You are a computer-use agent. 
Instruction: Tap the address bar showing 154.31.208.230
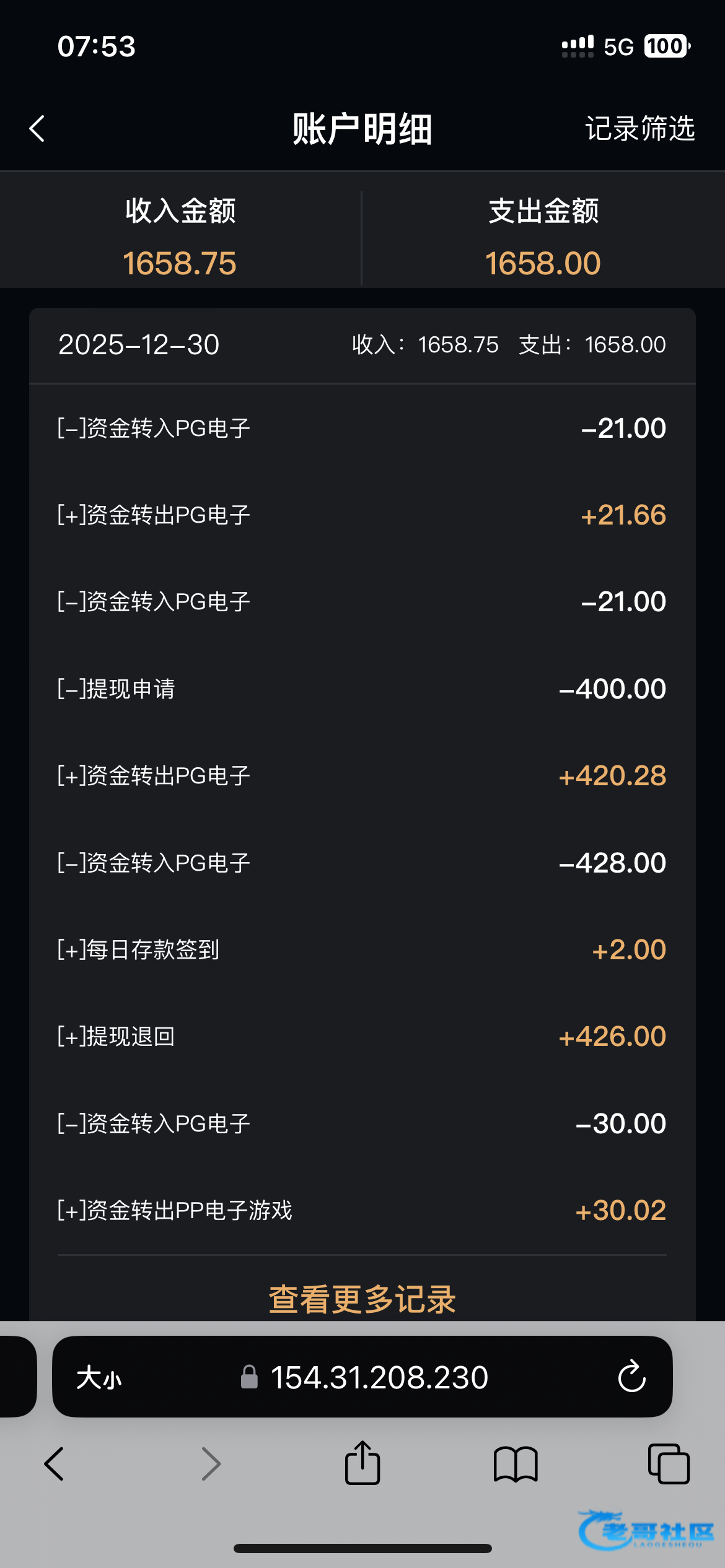tap(379, 1378)
